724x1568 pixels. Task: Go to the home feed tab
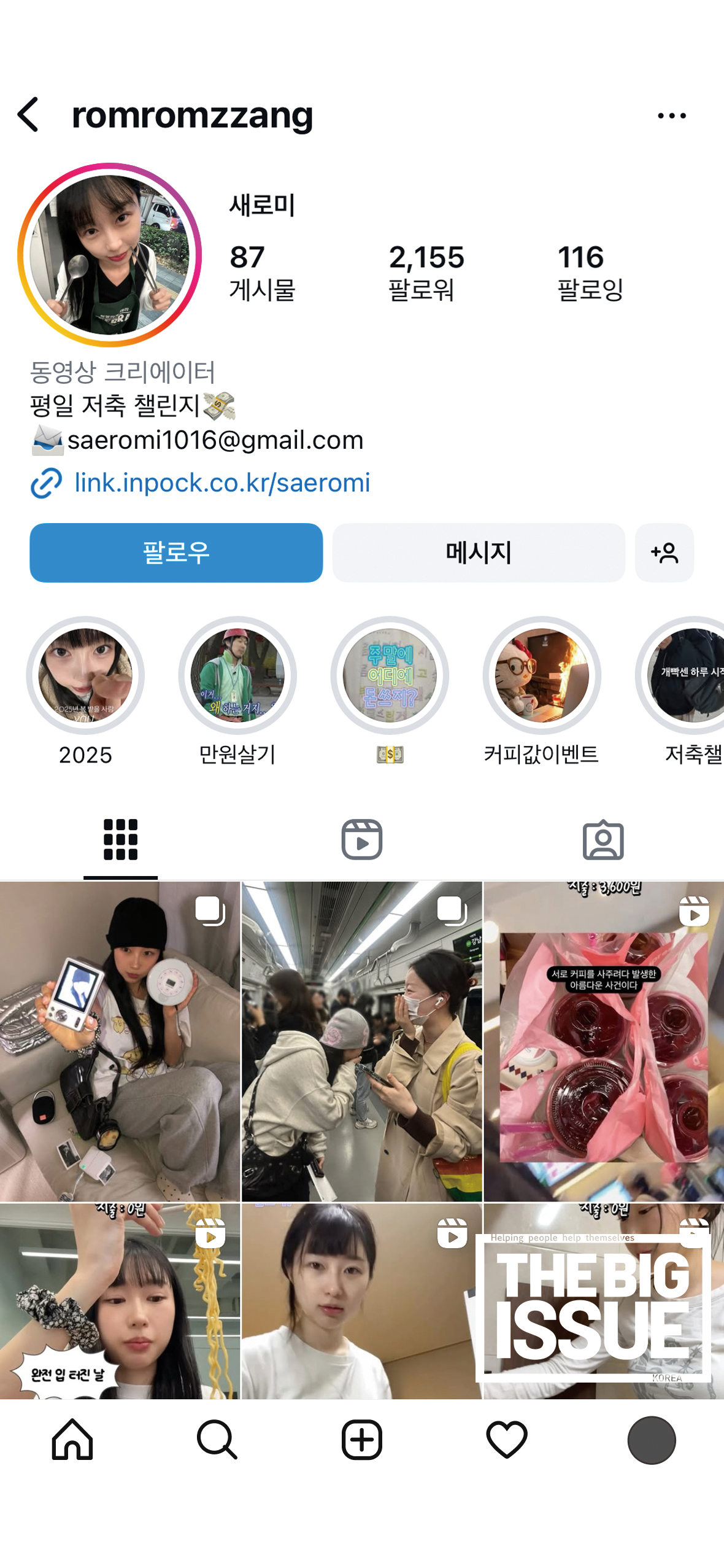[x=72, y=1438]
